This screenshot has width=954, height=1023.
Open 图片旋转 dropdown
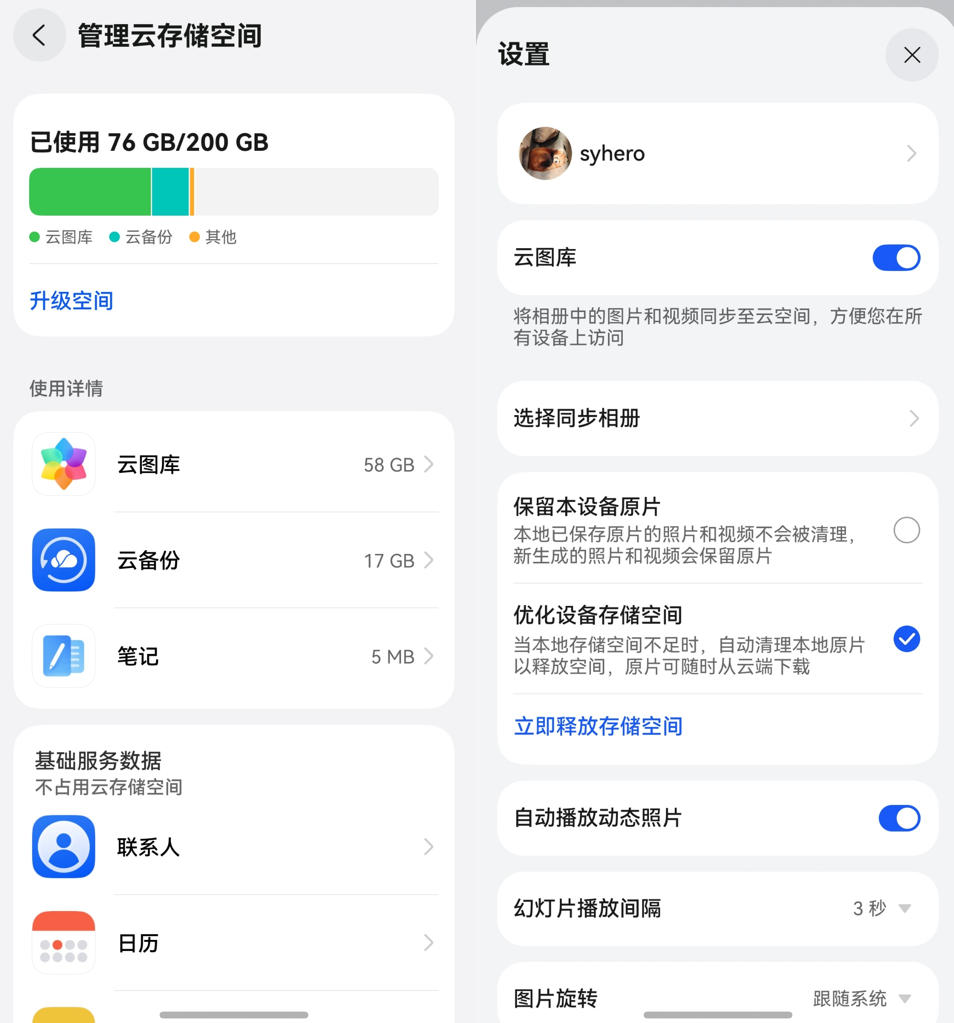[x=862, y=998]
